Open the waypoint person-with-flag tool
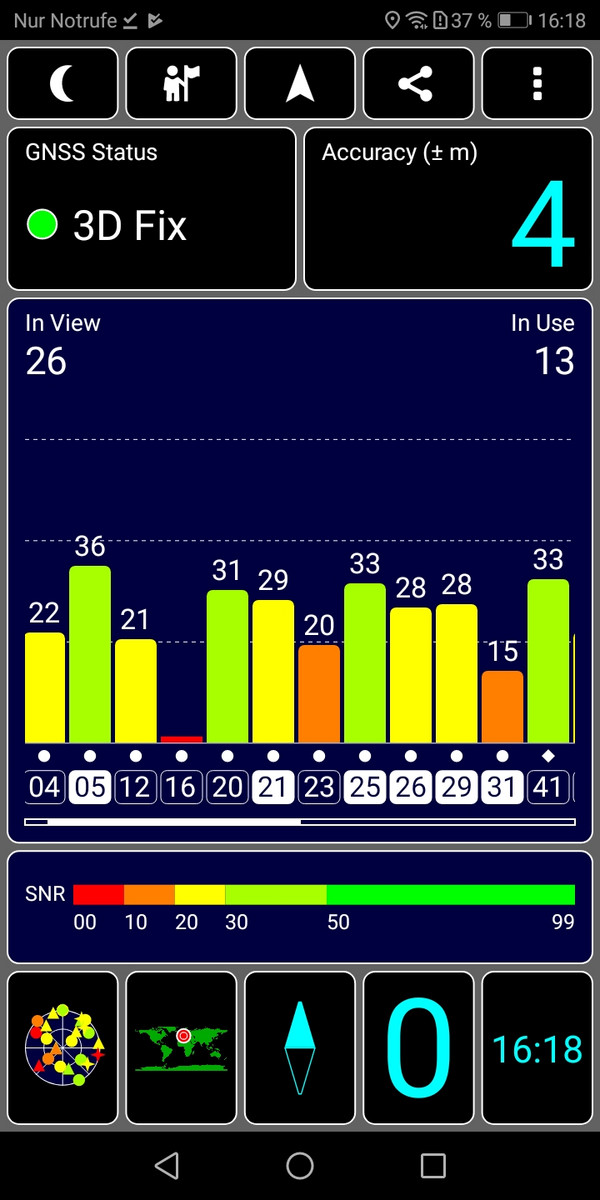Image resolution: width=600 pixels, height=1200 pixels. pyautogui.click(x=183, y=84)
